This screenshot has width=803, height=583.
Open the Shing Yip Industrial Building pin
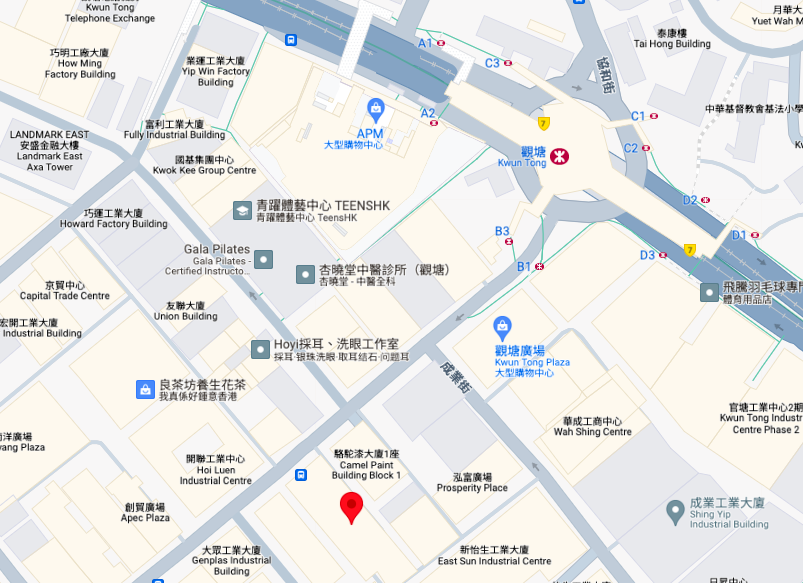(676, 512)
